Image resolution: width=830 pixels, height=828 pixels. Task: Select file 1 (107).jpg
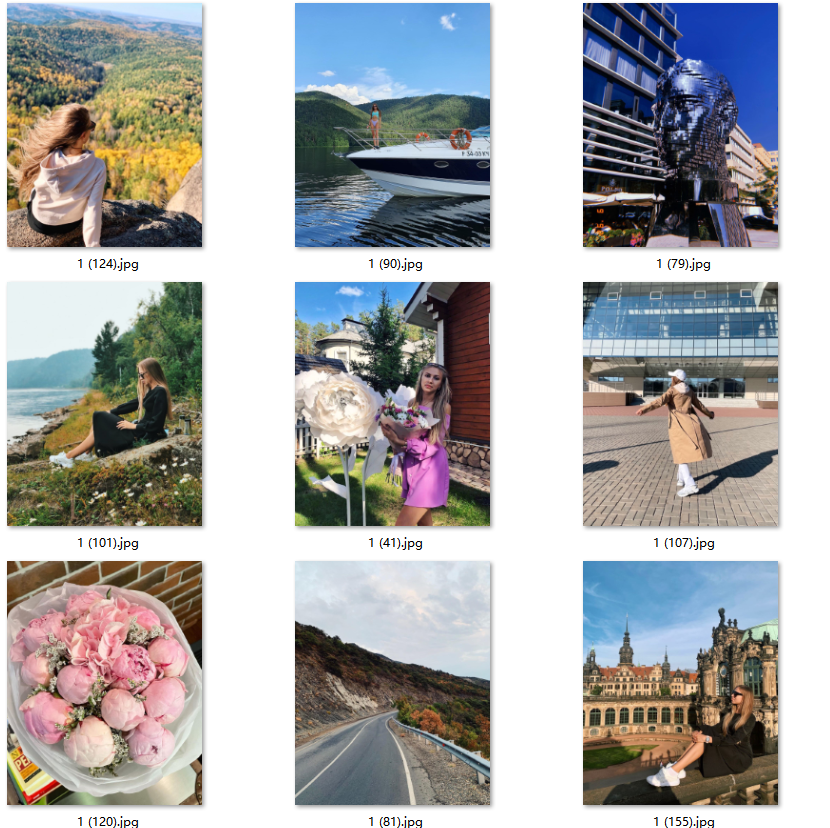pos(680,404)
